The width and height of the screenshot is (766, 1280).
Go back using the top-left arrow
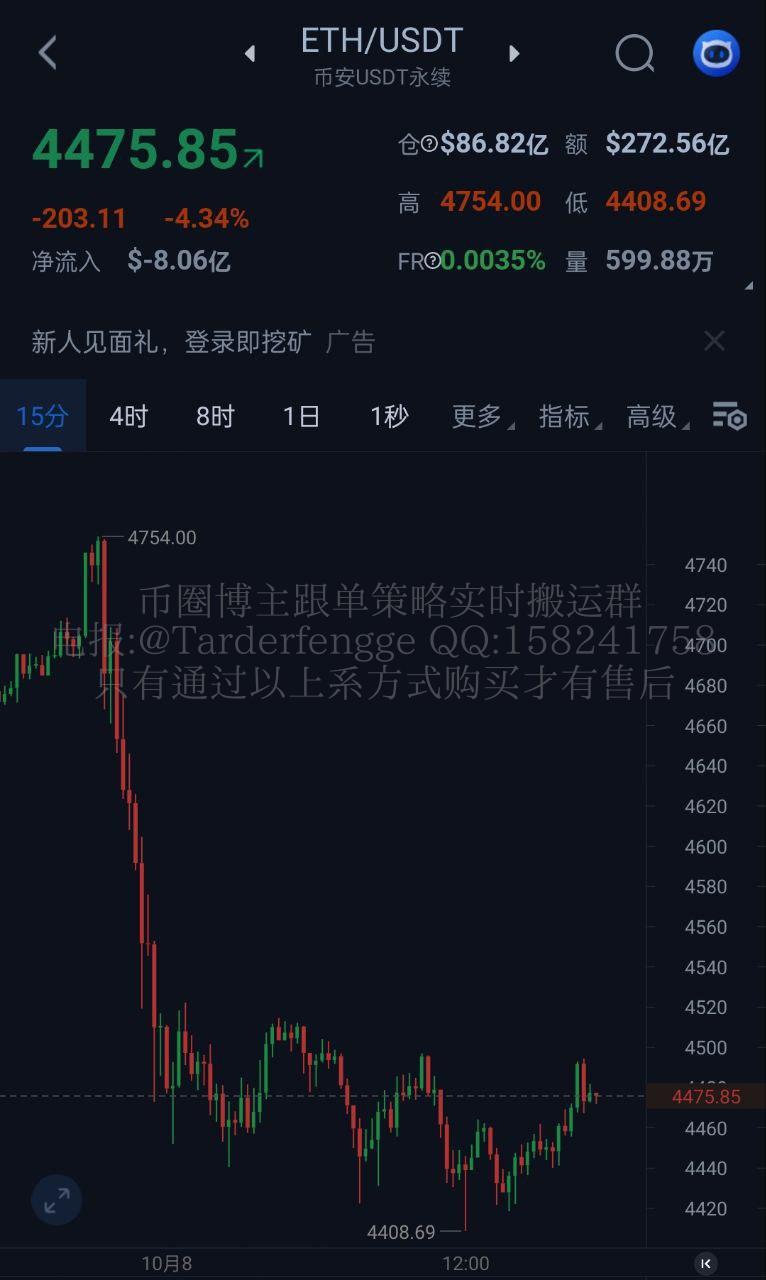(47, 53)
